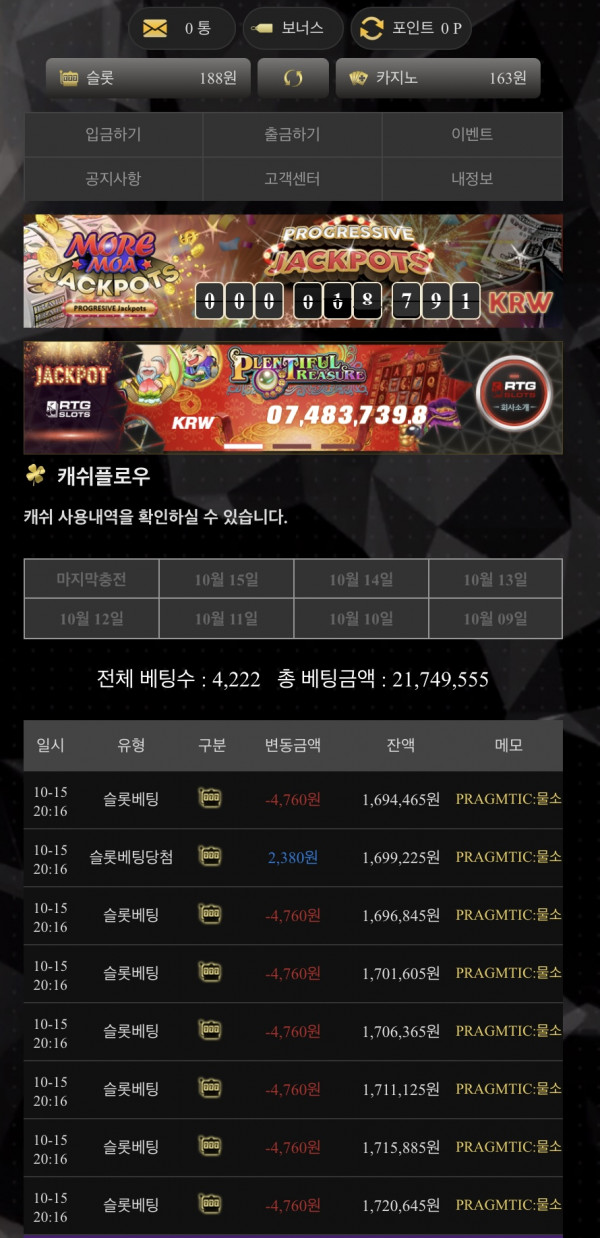Select the 슬롯 balance button
The height and width of the screenshot is (1238, 600).
(148, 78)
